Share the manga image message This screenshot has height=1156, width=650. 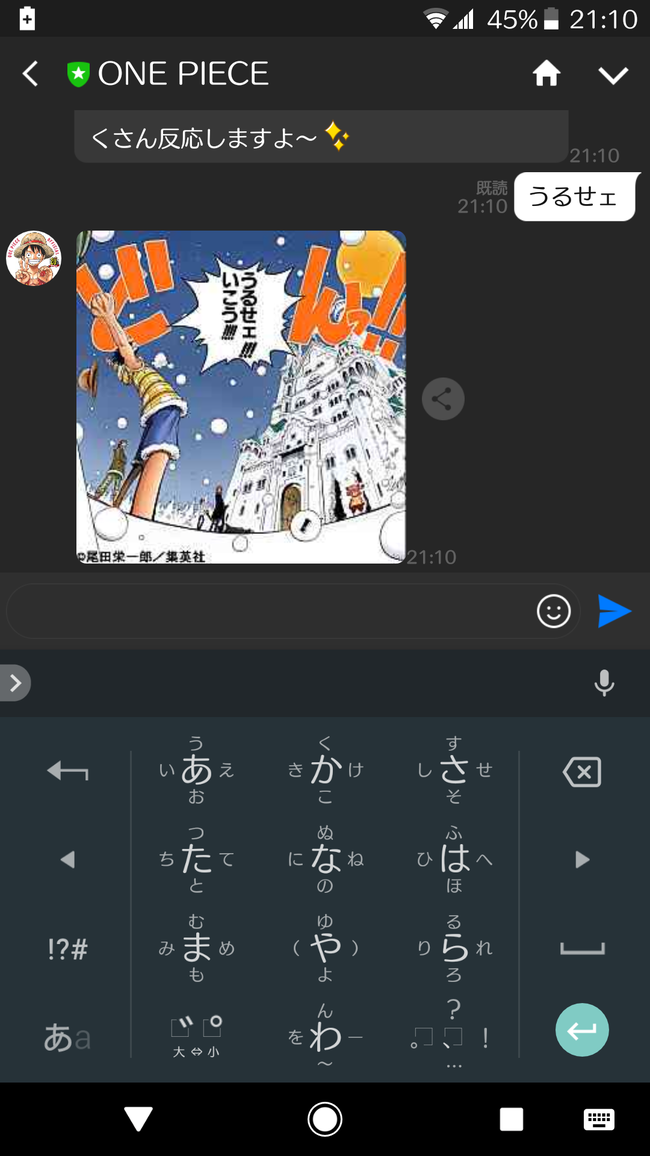click(443, 399)
